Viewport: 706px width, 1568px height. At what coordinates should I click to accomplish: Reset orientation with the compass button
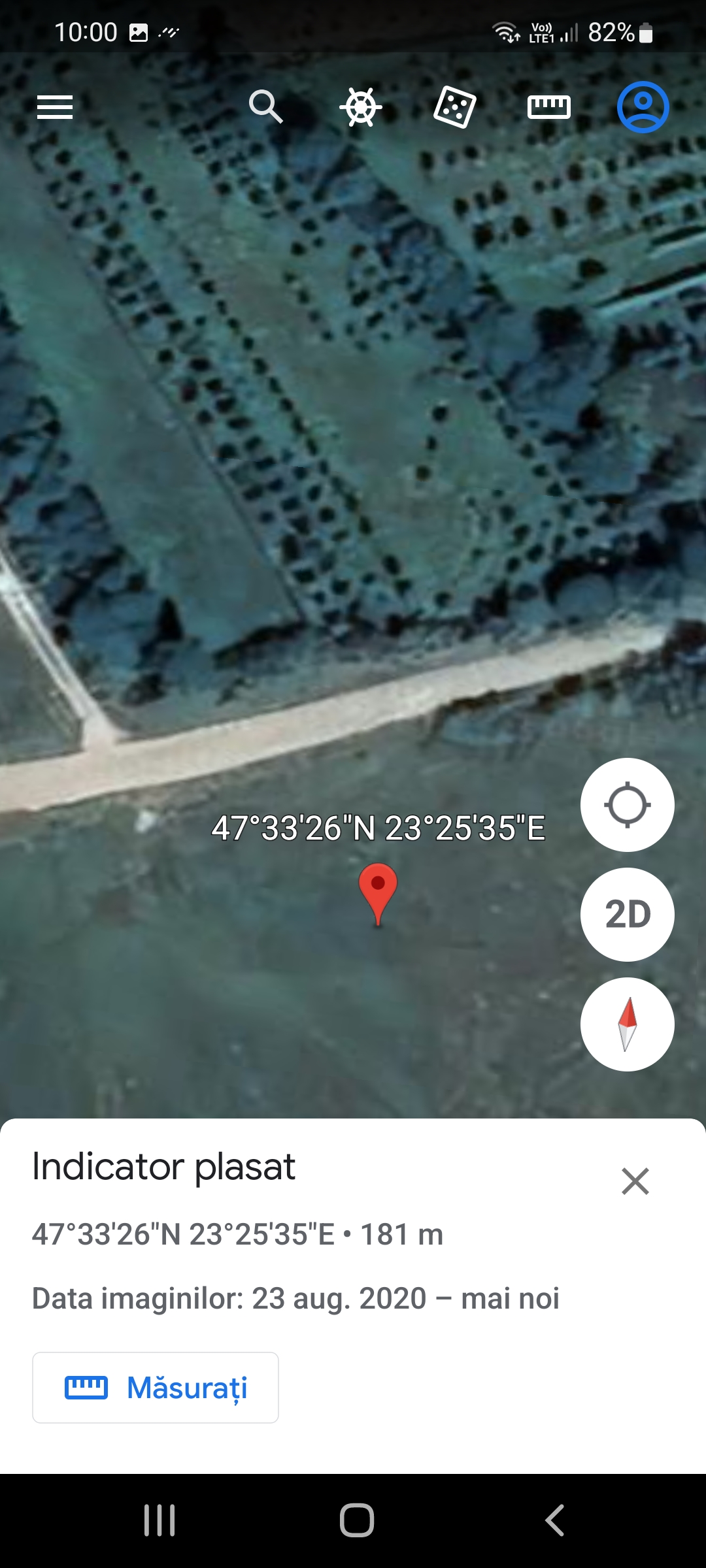point(627,1024)
